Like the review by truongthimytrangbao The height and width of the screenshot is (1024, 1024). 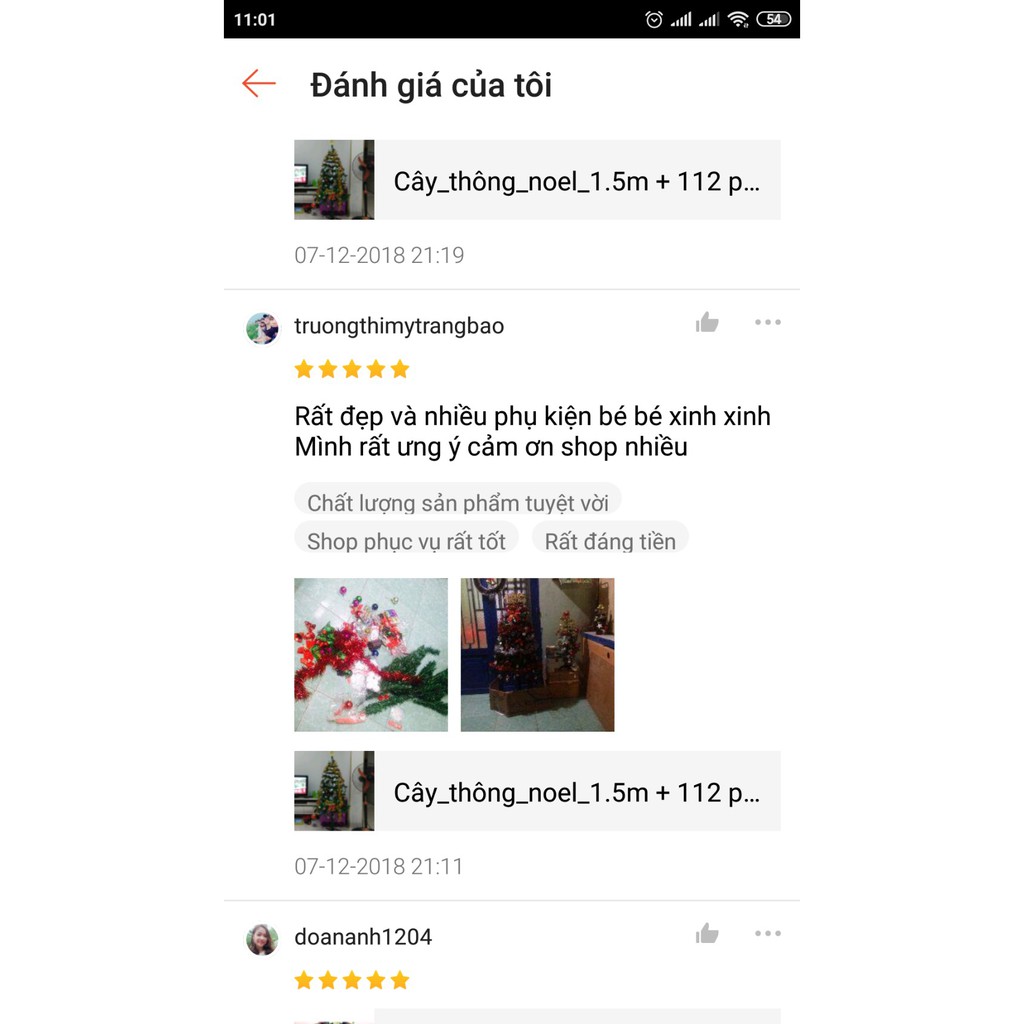(x=707, y=322)
